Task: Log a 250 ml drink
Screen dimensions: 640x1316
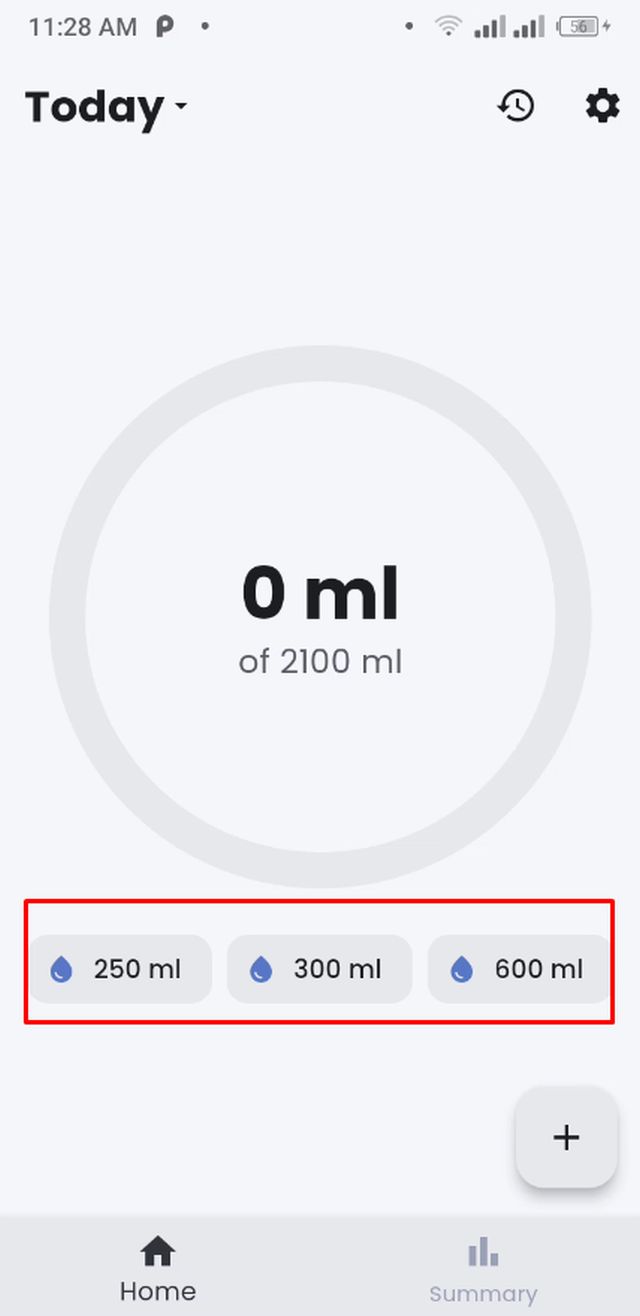Action: [120, 968]
